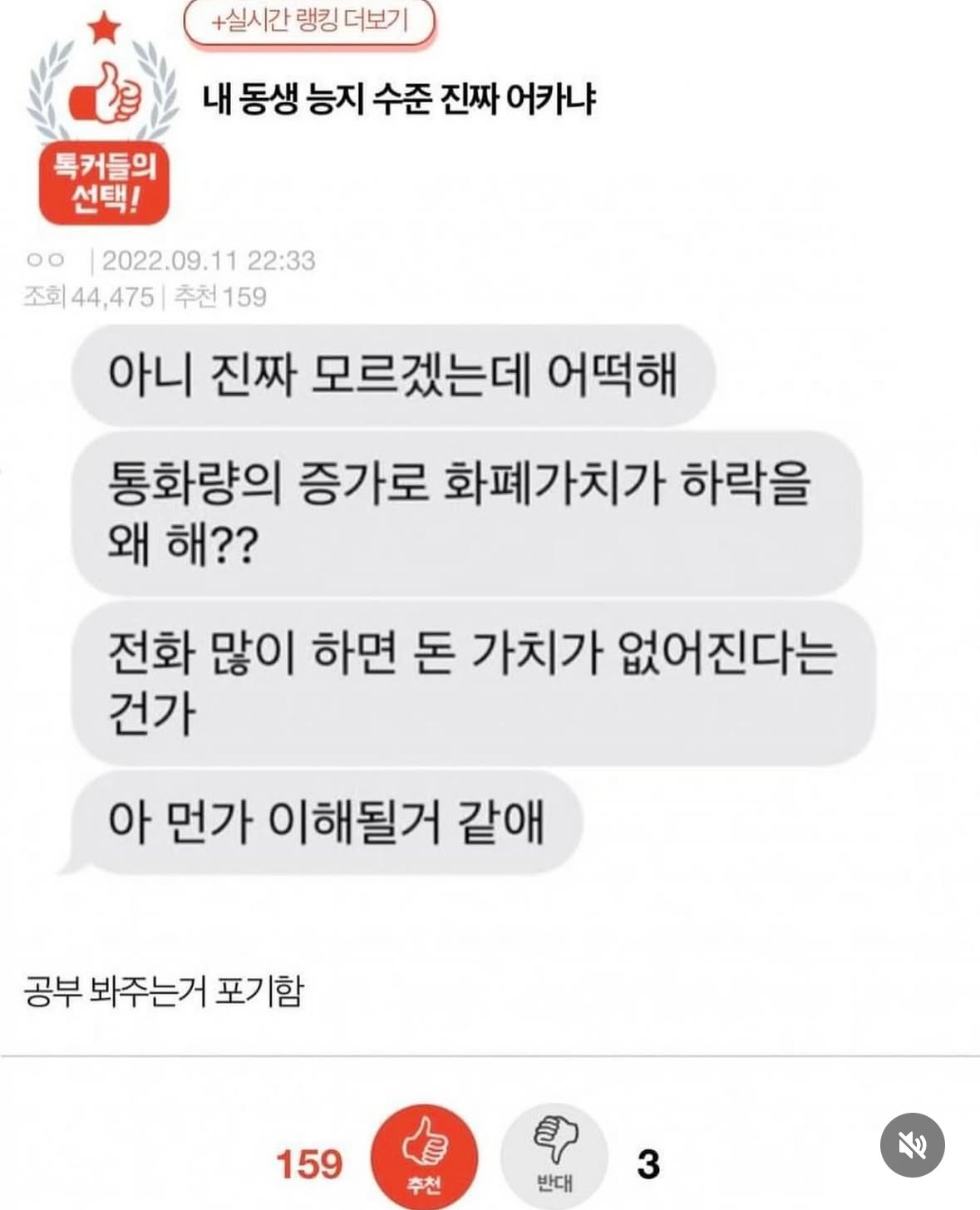Viewport: 980px width, 1210px height.
Task: Unmute the video sound
Action: click(912, 1144)
